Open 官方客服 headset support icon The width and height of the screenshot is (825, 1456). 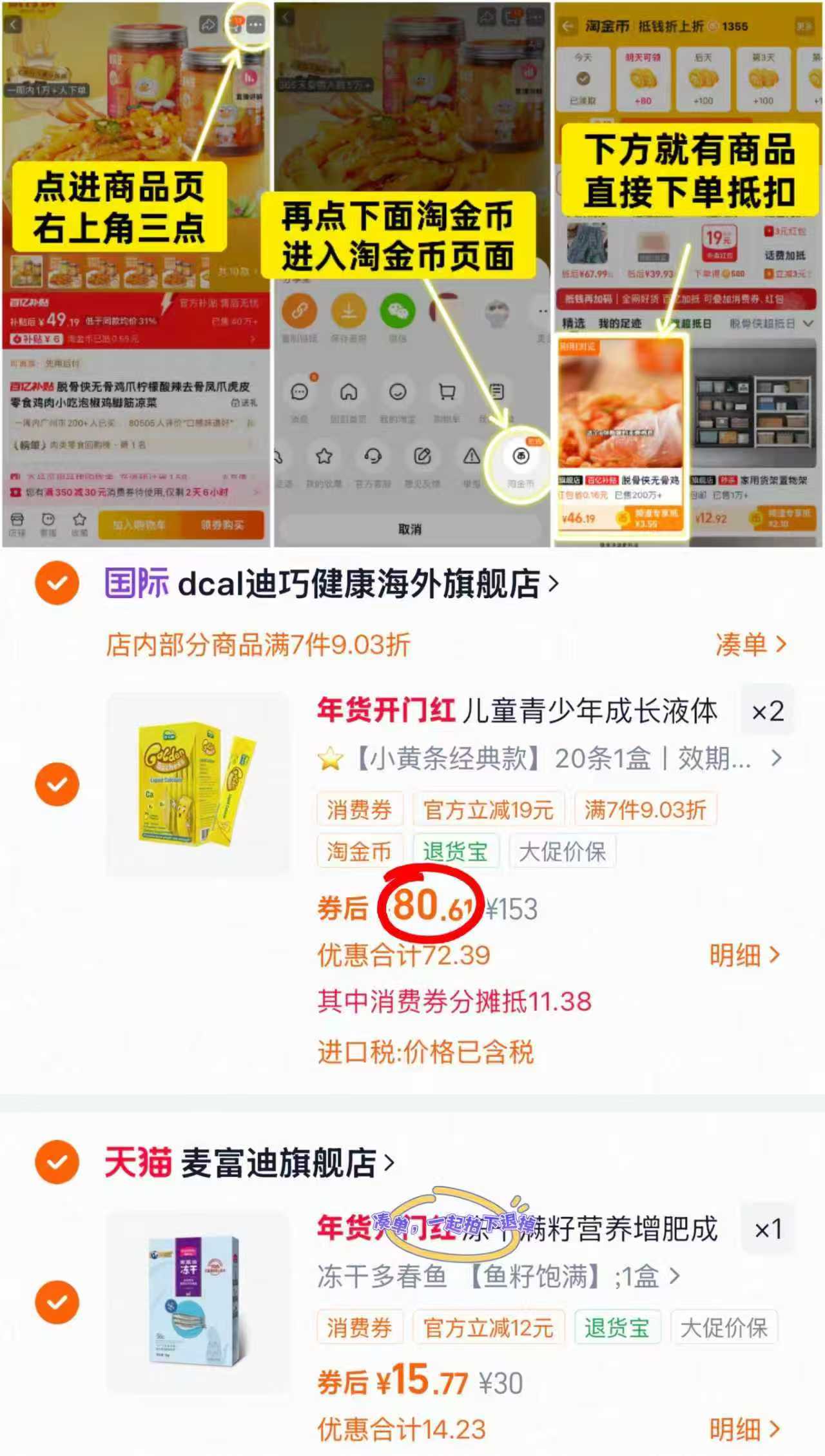tap(373, 456)
